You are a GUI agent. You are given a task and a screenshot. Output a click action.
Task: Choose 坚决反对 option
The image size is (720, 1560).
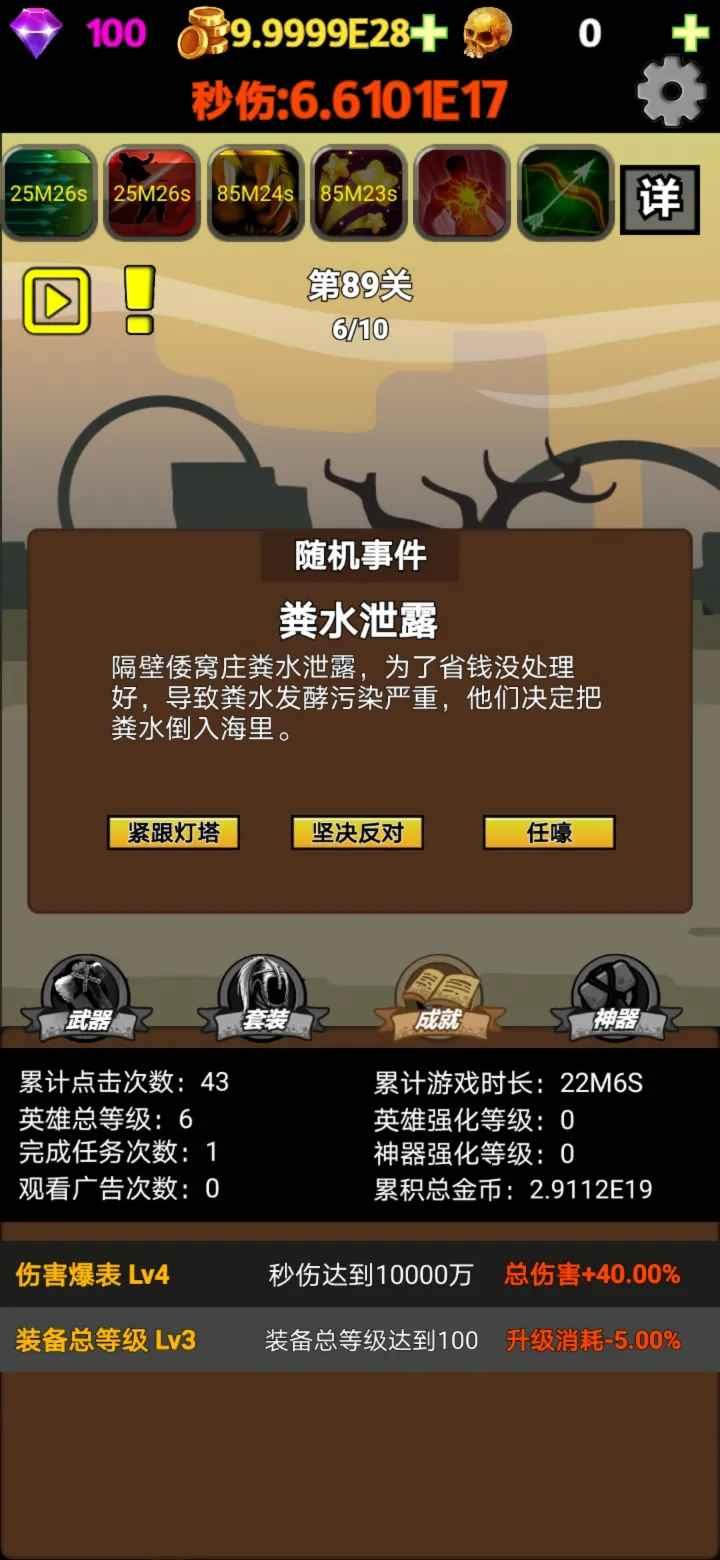point(357,832)
